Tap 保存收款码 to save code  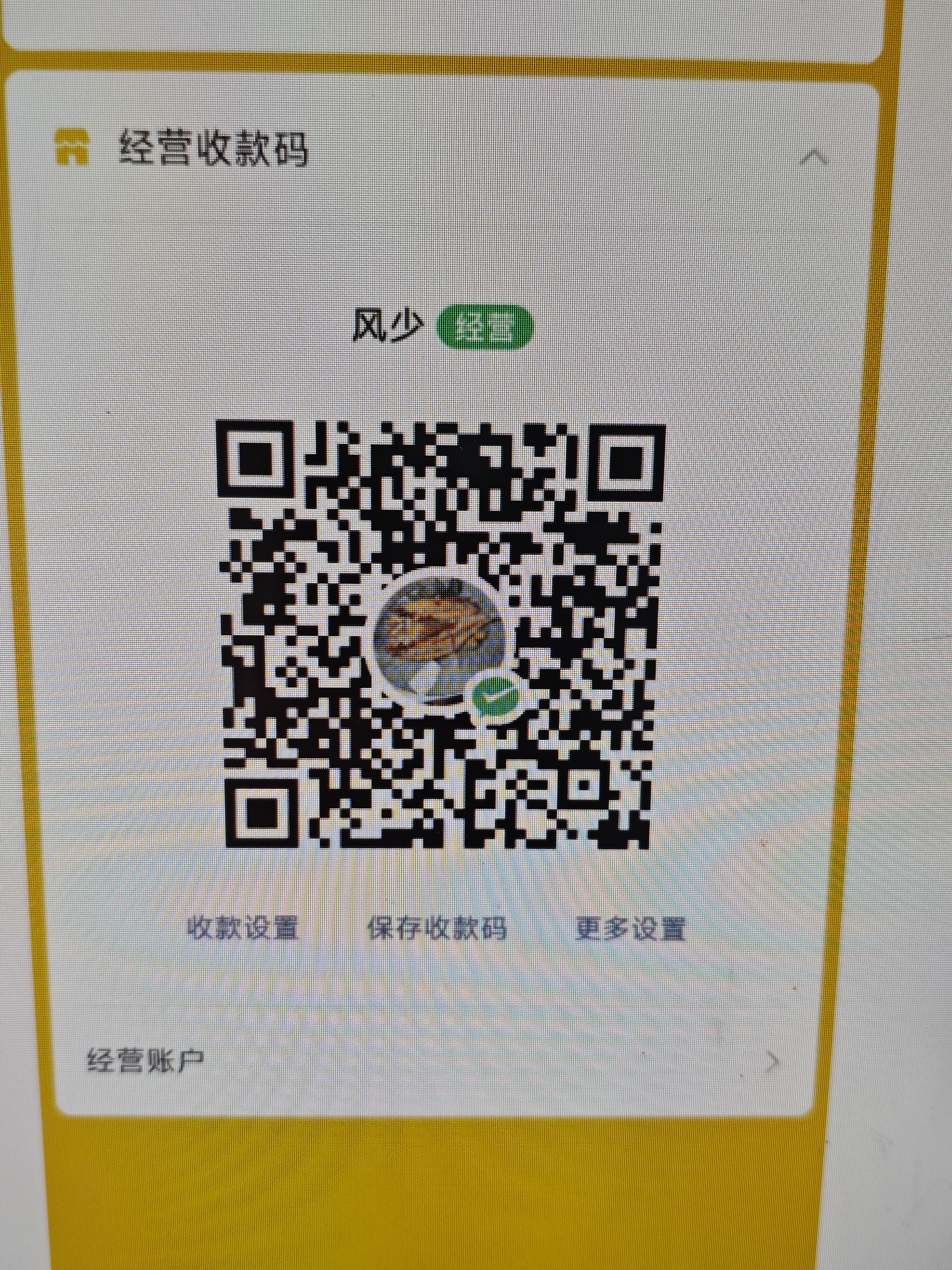[437, 928]
